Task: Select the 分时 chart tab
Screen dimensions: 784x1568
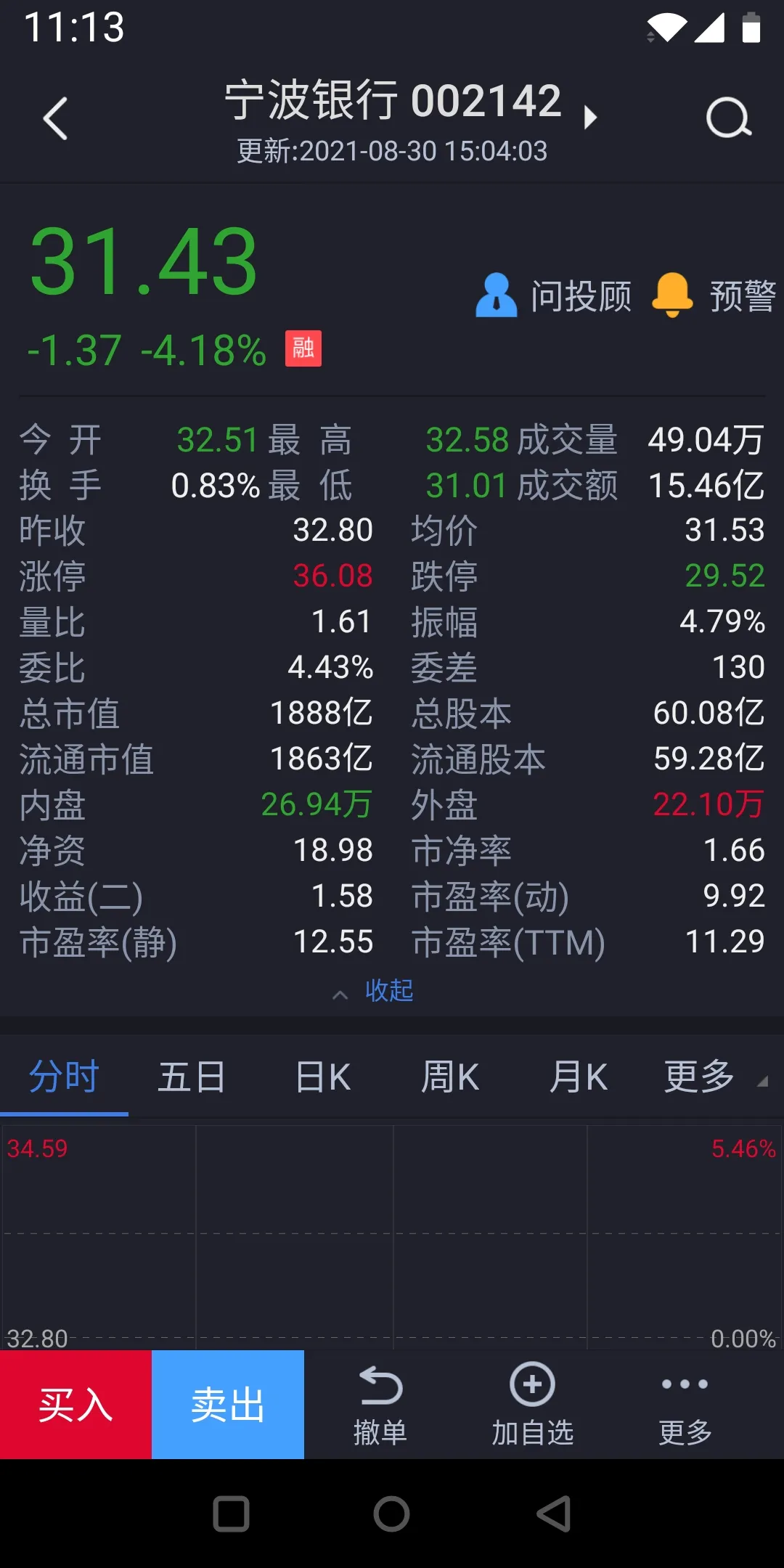Action: (64, 1077)
